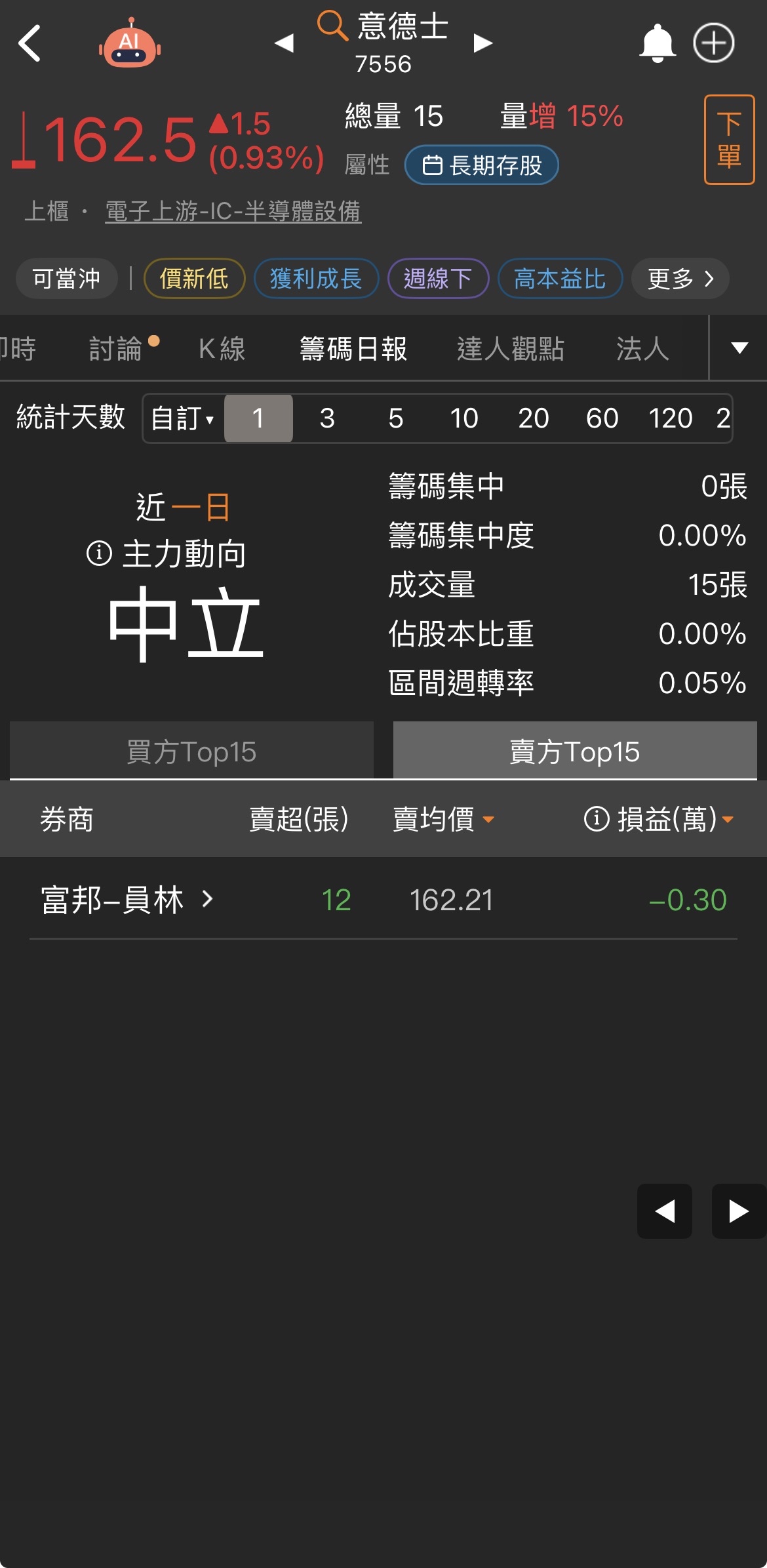Tap the 下單 order button
767x1568 pixels.
[x=729, y=140]
